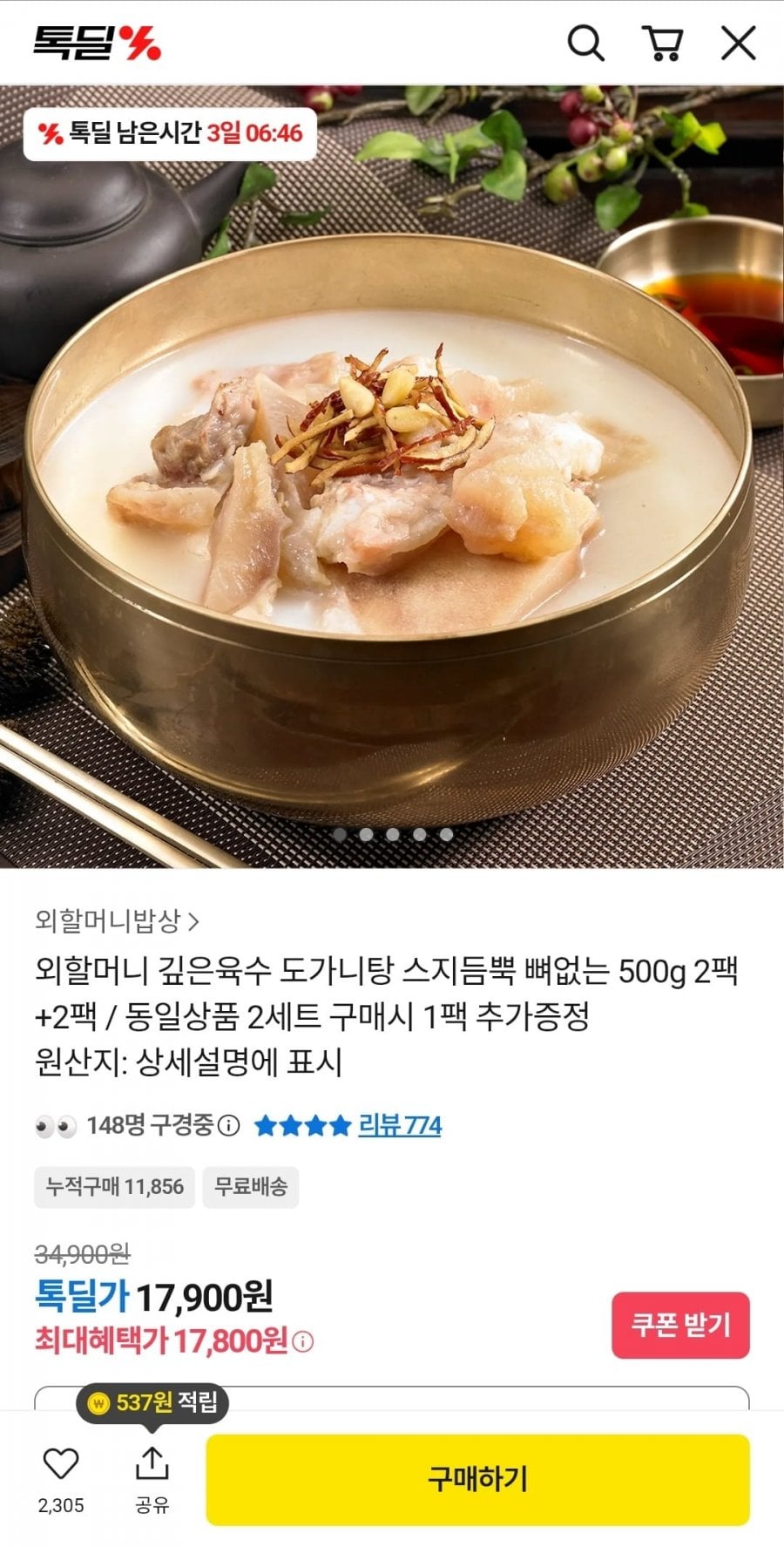Screen dimensions: 784x1547
Task: Tap 구매하기 to purchase
Action: pyautogui.click(x=477, y=1479)
